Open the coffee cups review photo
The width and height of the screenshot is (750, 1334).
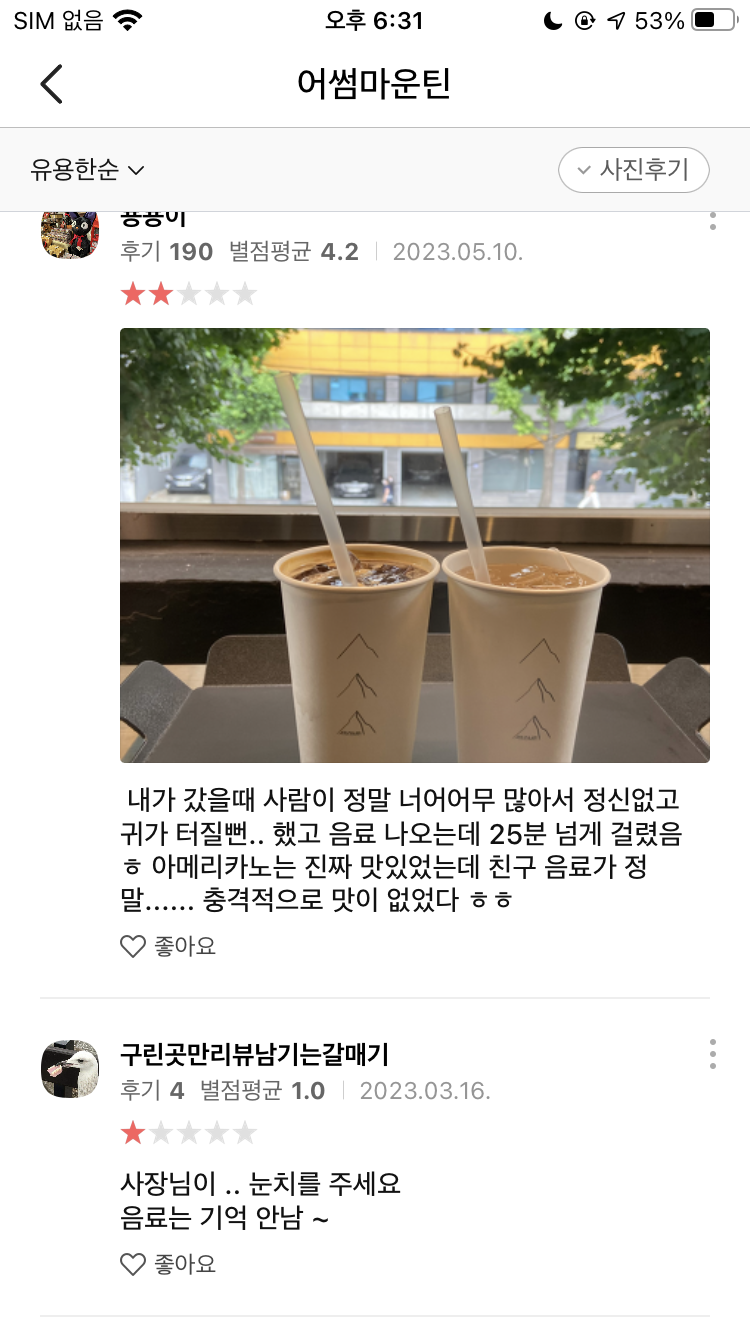(414, 545)
